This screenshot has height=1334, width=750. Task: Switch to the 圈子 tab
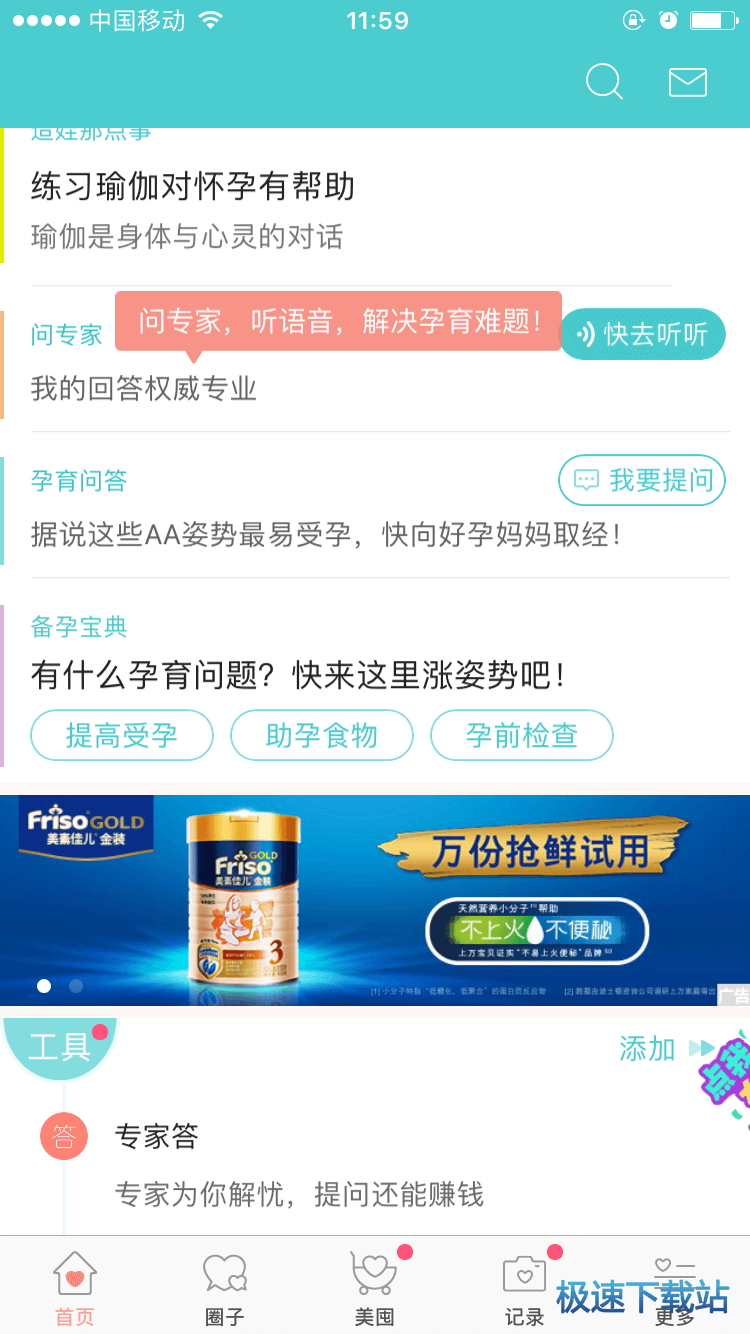tap(225, 1290)
